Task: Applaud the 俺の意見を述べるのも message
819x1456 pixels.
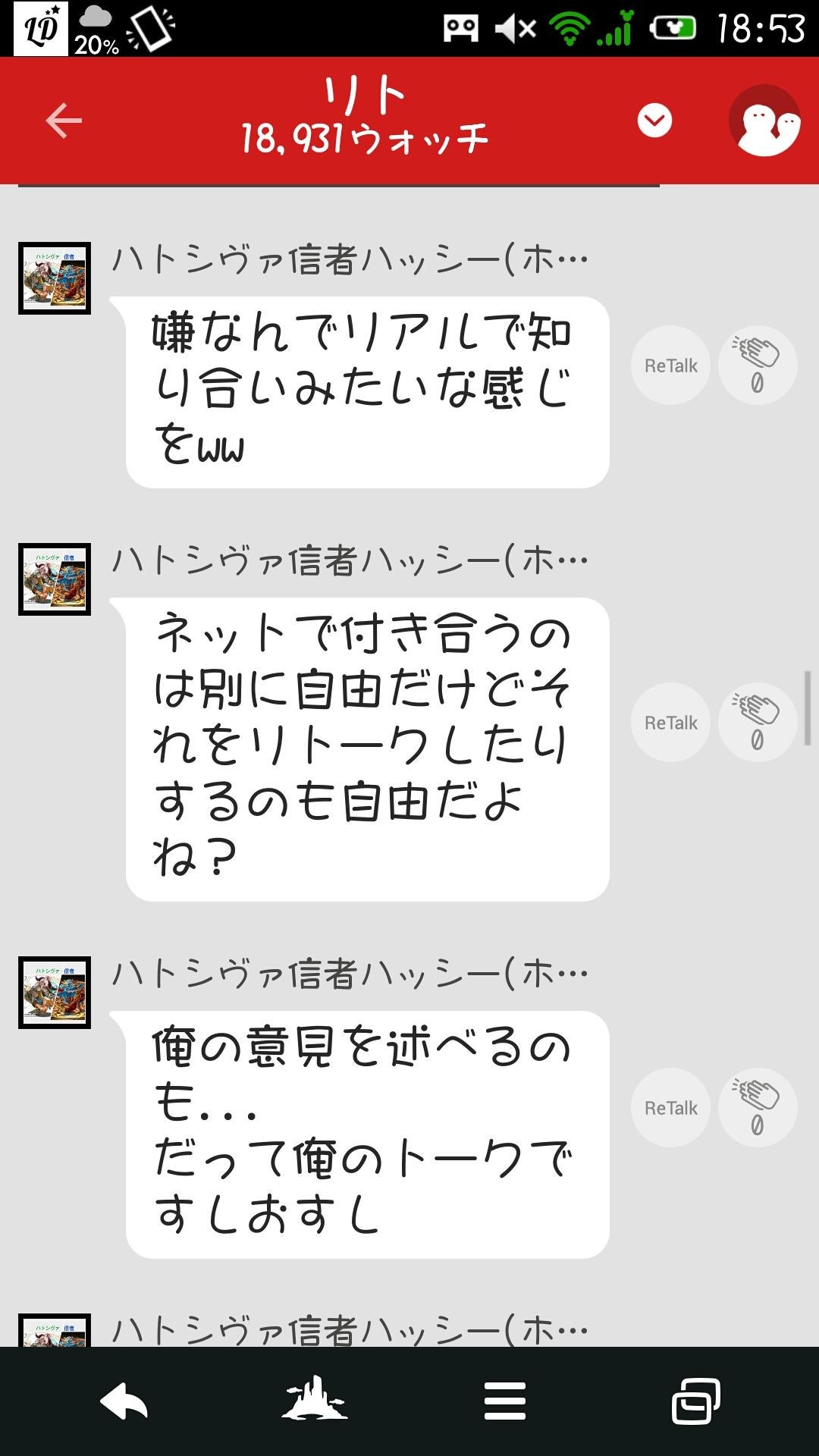Action: 757,1106
